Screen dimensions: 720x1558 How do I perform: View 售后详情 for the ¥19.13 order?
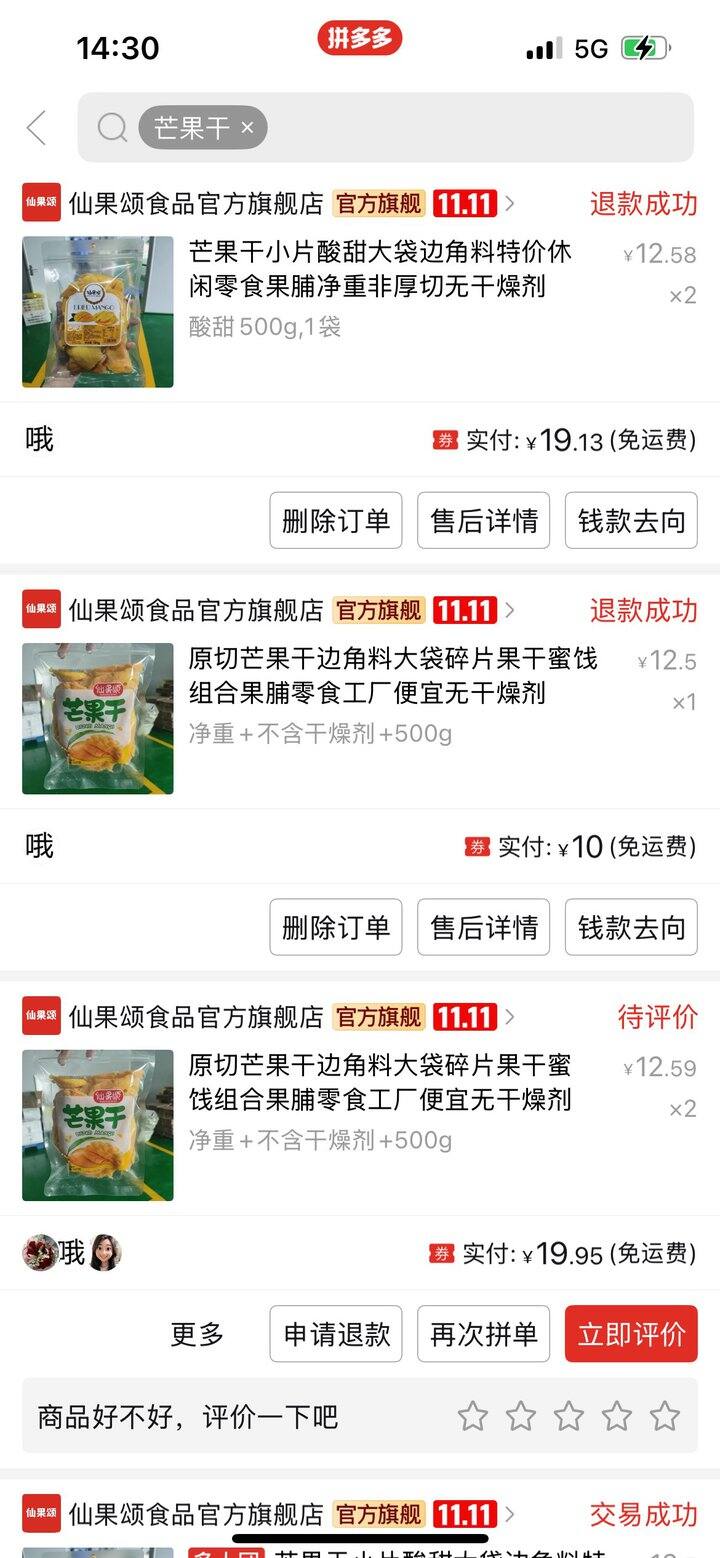(x=483, y=520)
